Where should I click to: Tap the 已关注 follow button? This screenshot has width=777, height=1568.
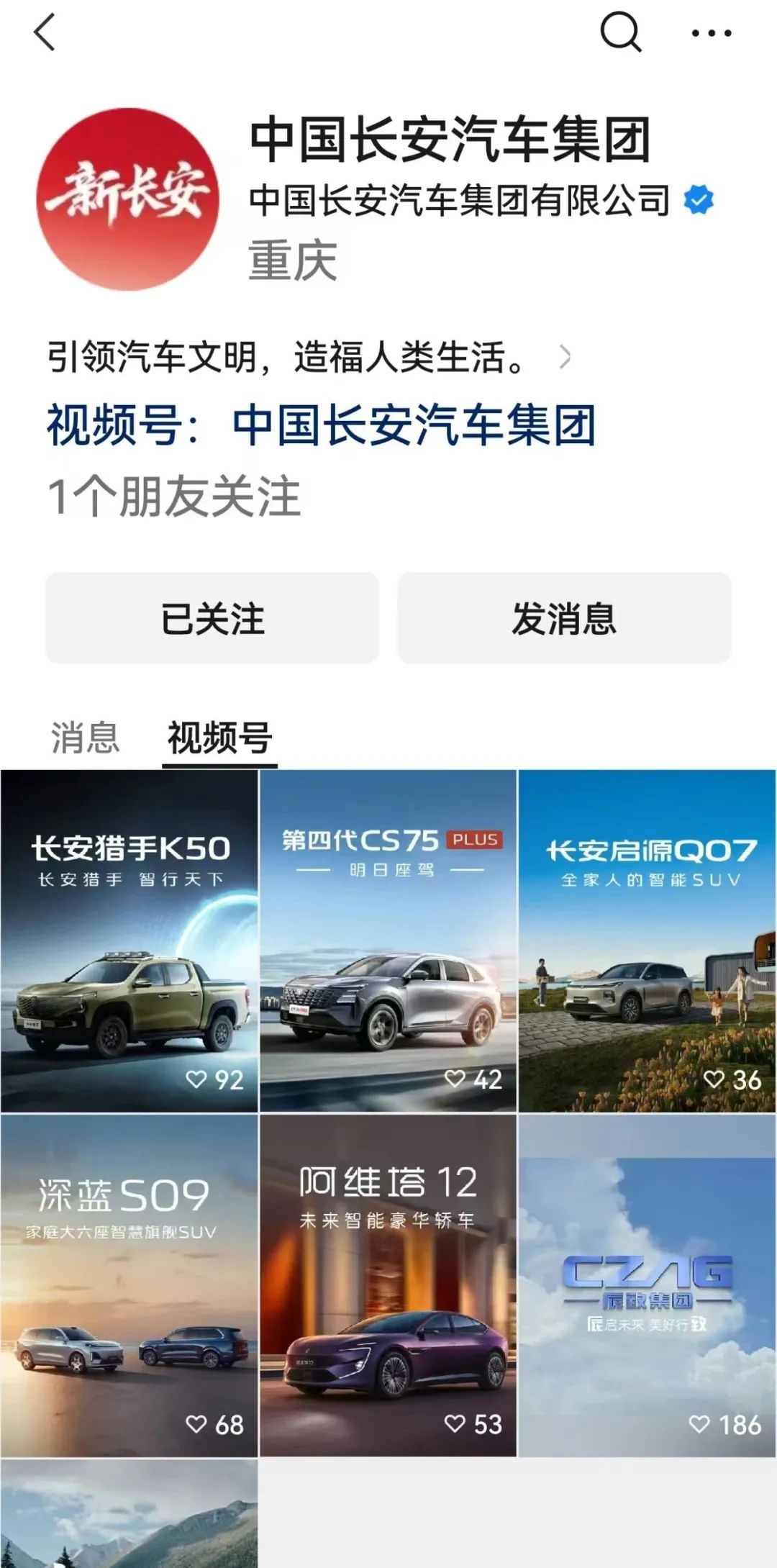212,617
